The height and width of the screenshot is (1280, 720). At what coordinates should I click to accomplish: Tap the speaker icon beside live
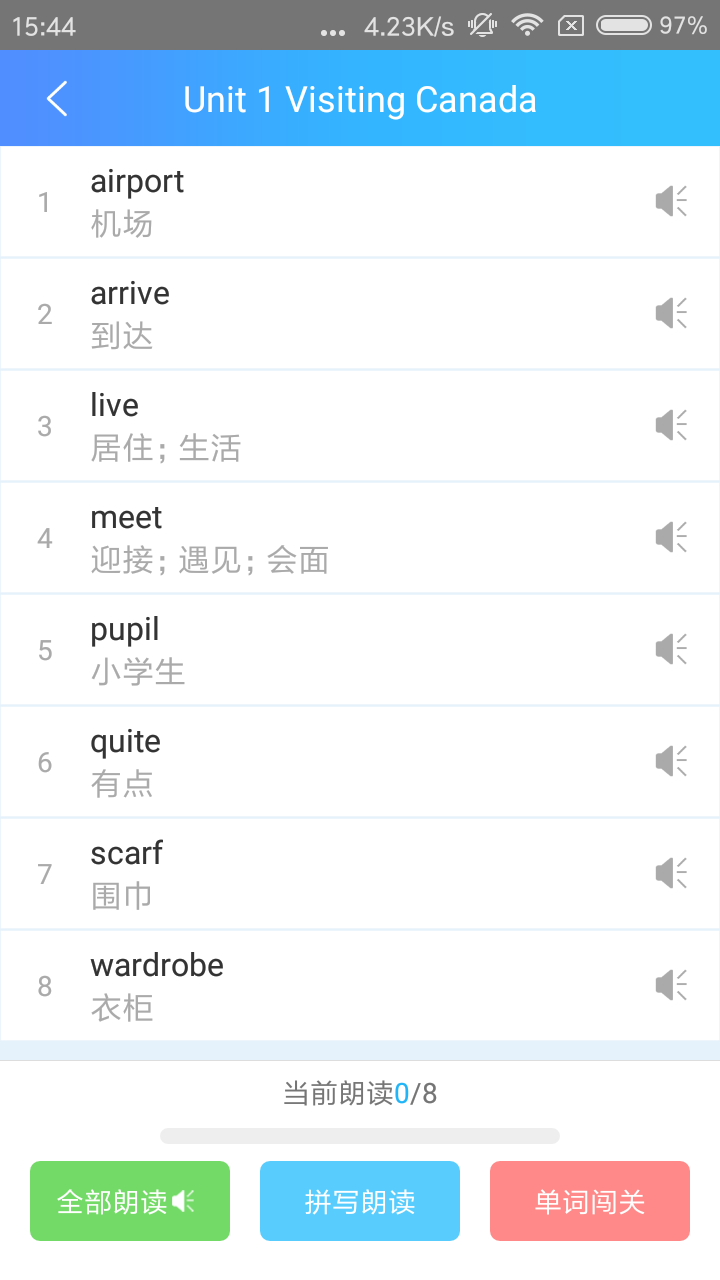point(670,424)
